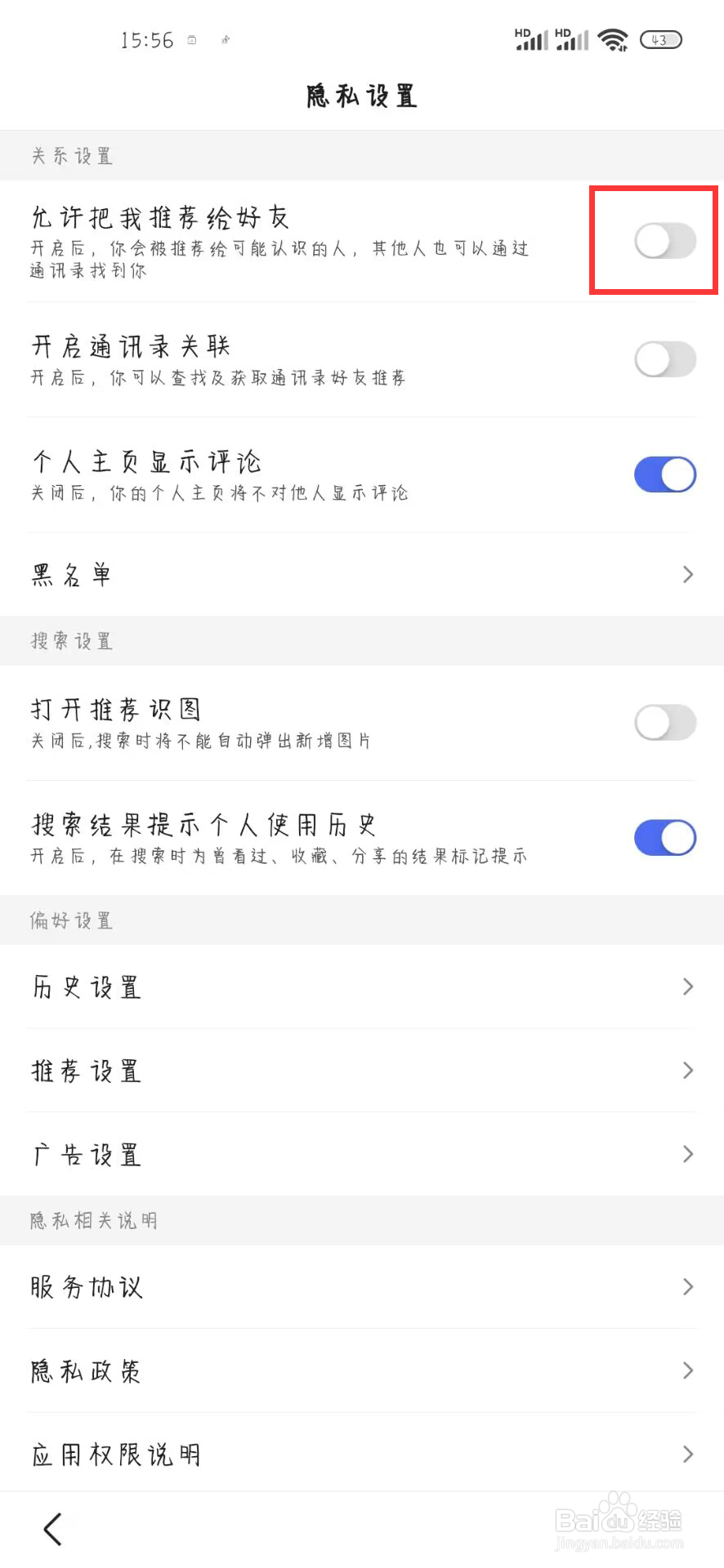The image size is (724, 1568).
Task: Tap the second HD signal icon
Action: [570, 39]
